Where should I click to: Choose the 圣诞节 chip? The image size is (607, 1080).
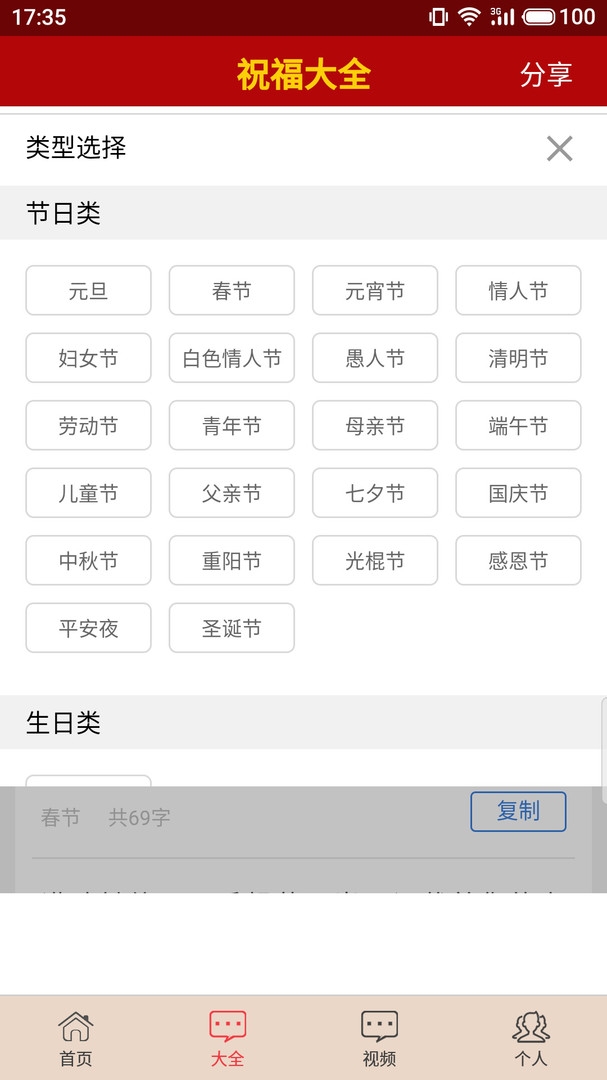tap(232, 628)
